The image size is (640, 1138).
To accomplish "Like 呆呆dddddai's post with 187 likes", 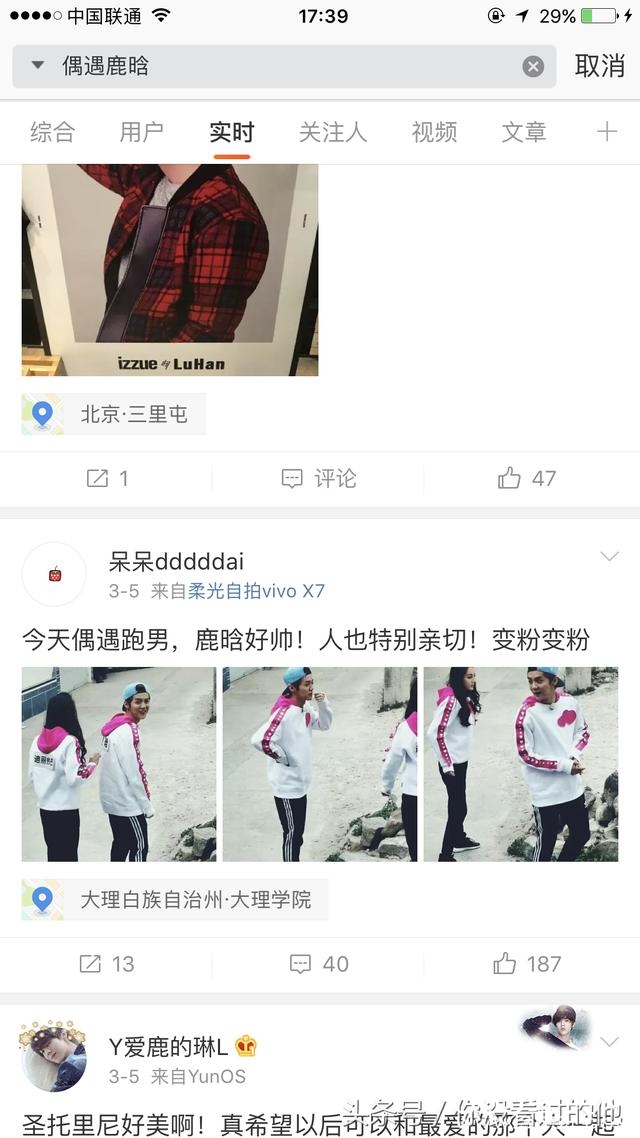I will click(x=526, y=964).
